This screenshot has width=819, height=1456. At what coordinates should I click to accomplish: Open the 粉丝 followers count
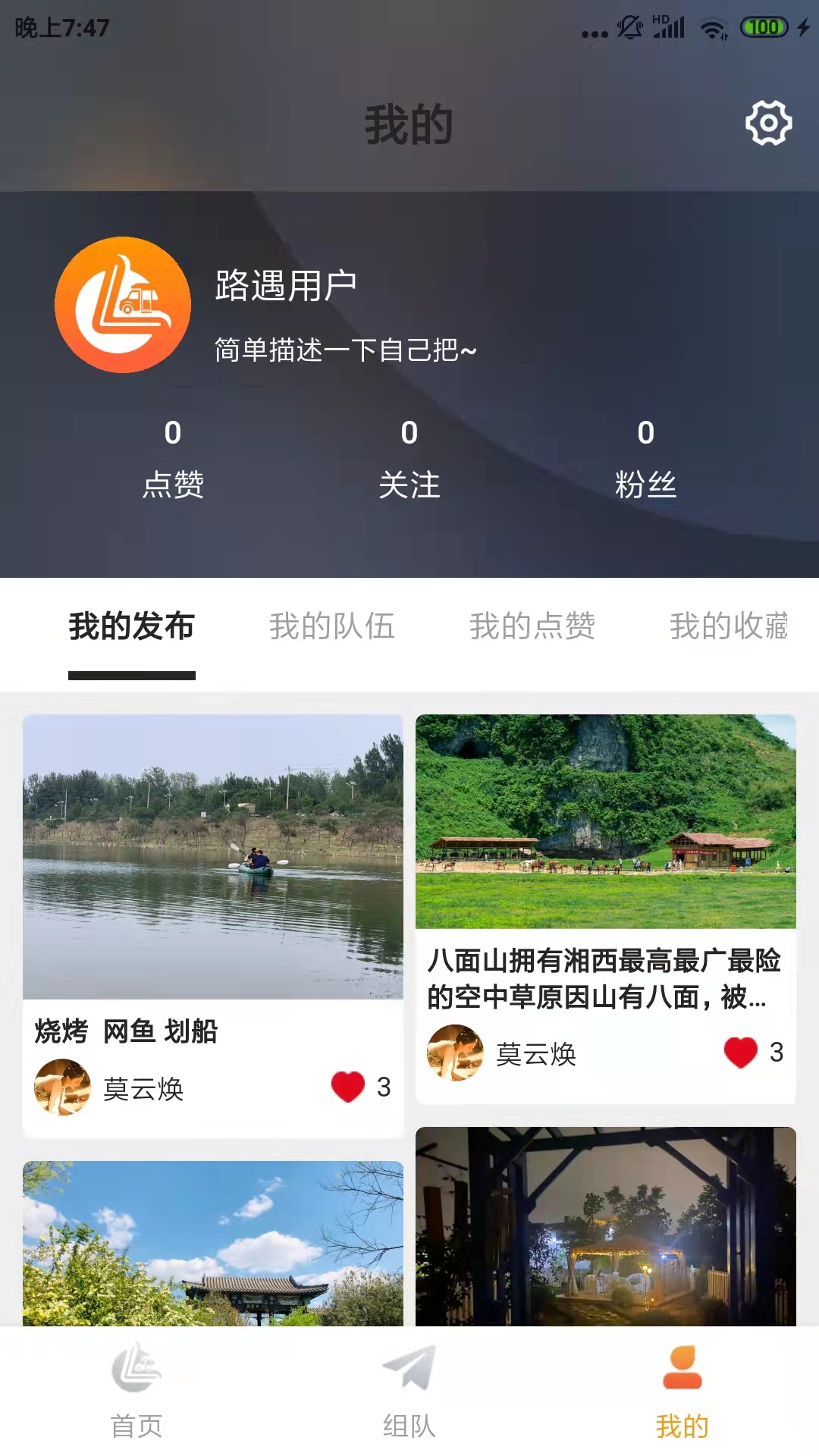[645, 459]
